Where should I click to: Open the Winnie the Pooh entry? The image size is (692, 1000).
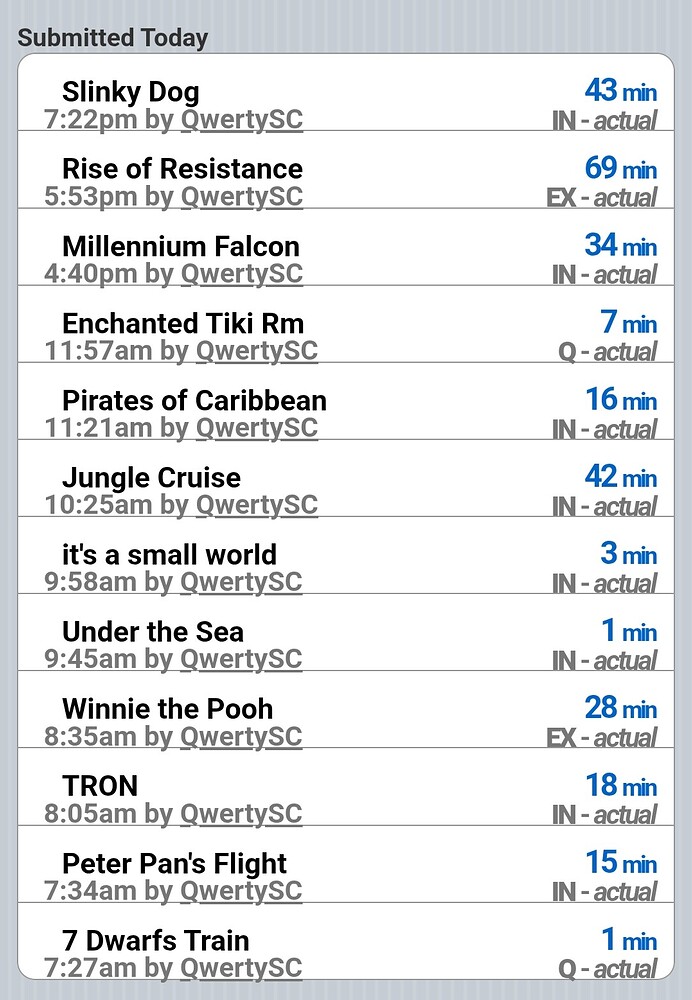tap(167, 708)
